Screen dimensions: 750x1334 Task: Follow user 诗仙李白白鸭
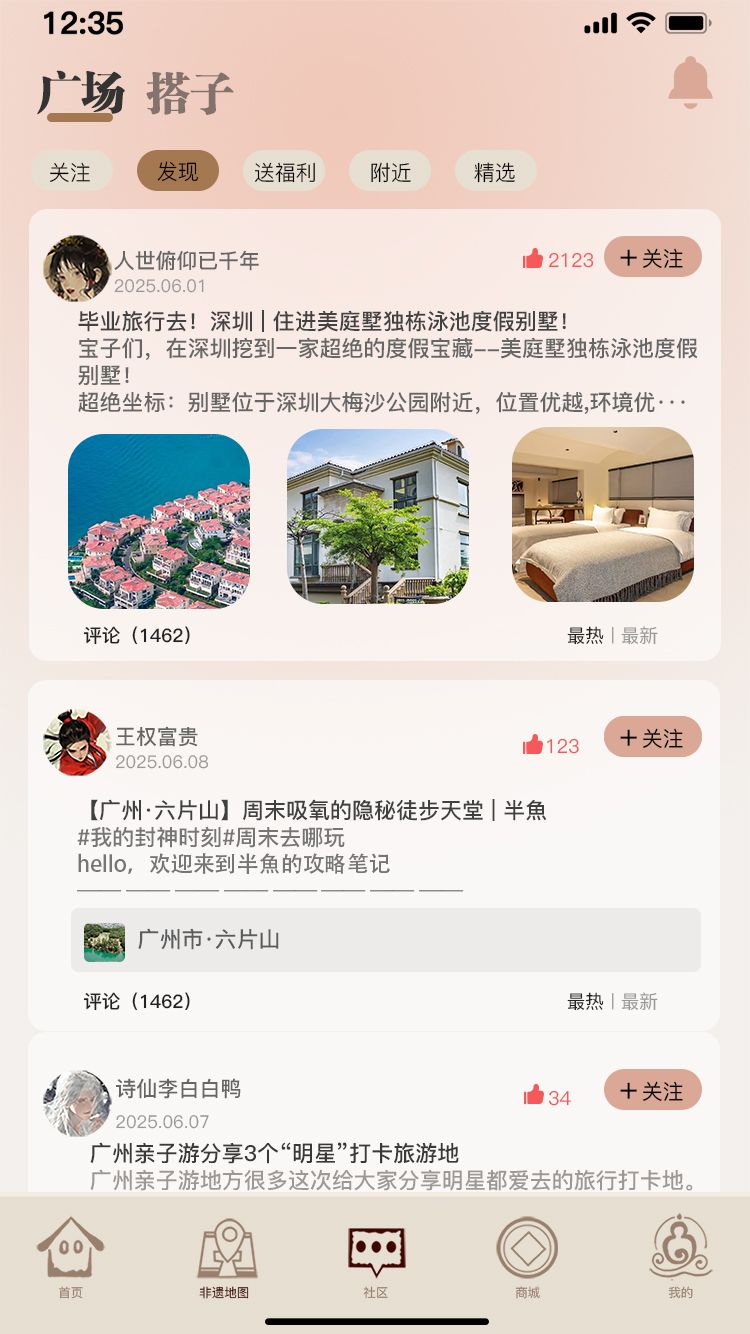[x=652, y=1091]
